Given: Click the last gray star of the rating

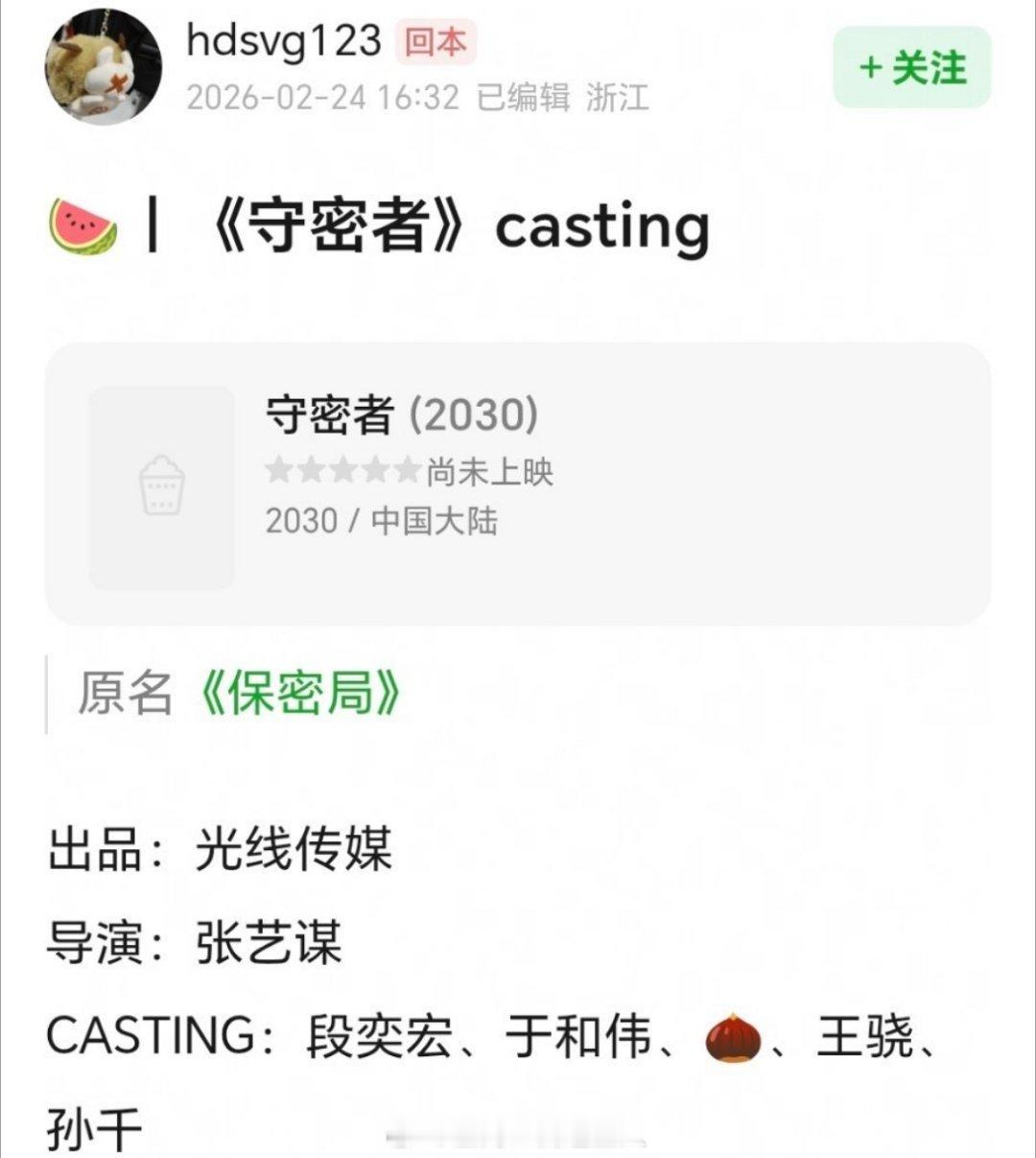Looking at the screenshot, I should pos(404,470).
